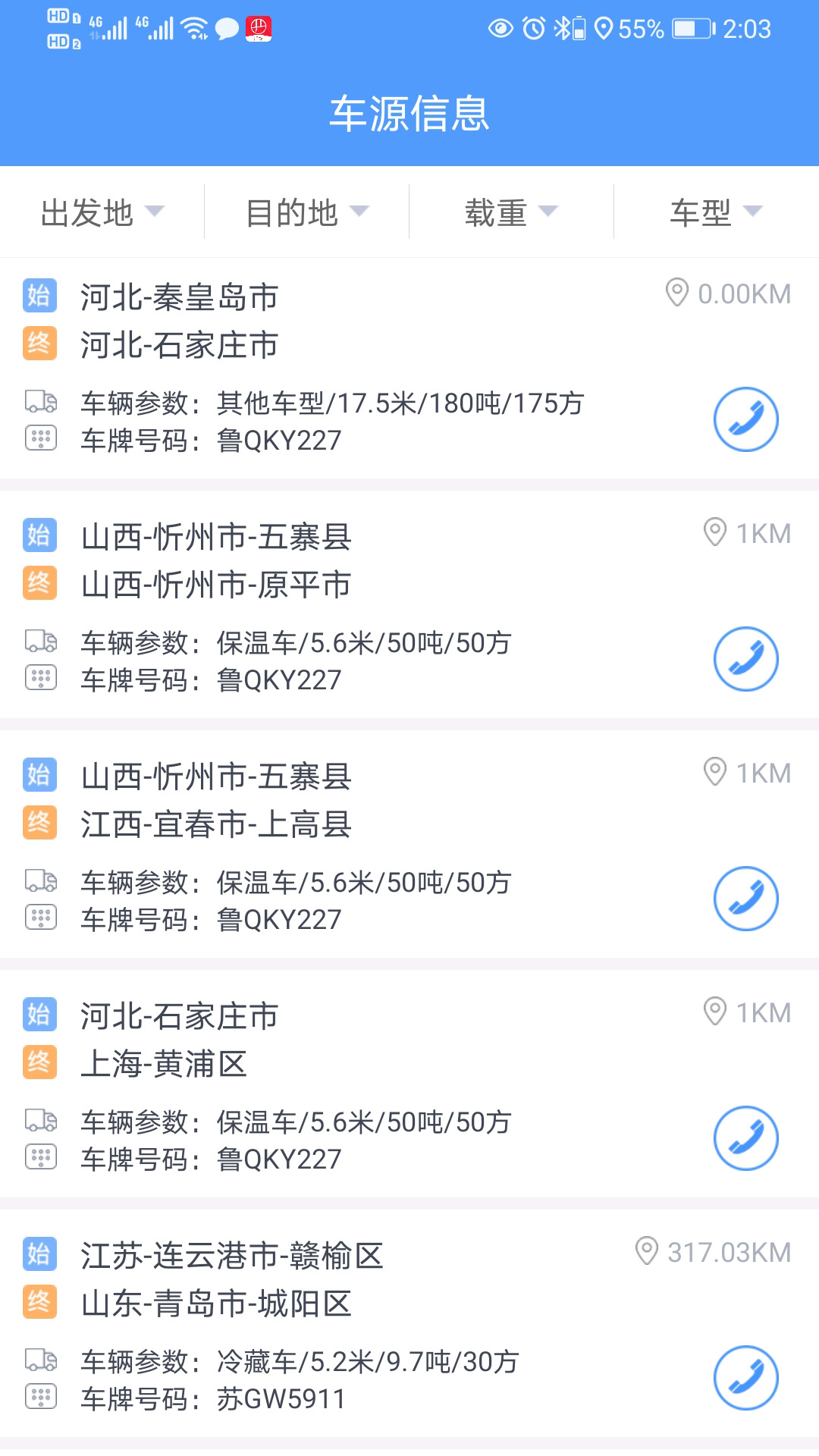The image size is (819, 1456).
Task: Phone the driver of 苏GW5911 refrigerated truck
Action: click(x=746, y=1379)
